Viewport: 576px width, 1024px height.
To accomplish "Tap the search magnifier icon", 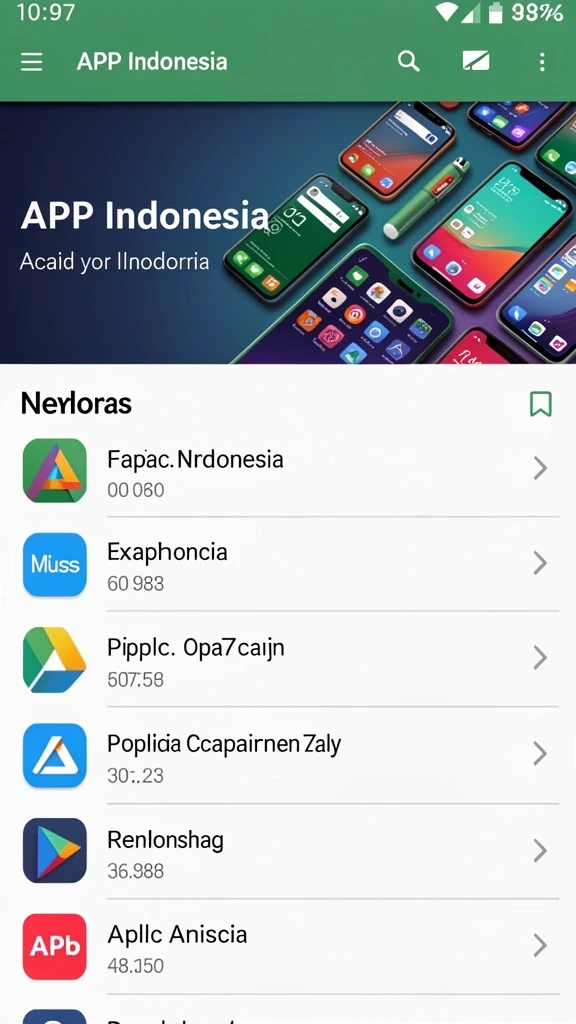I will tap(409, 61).
